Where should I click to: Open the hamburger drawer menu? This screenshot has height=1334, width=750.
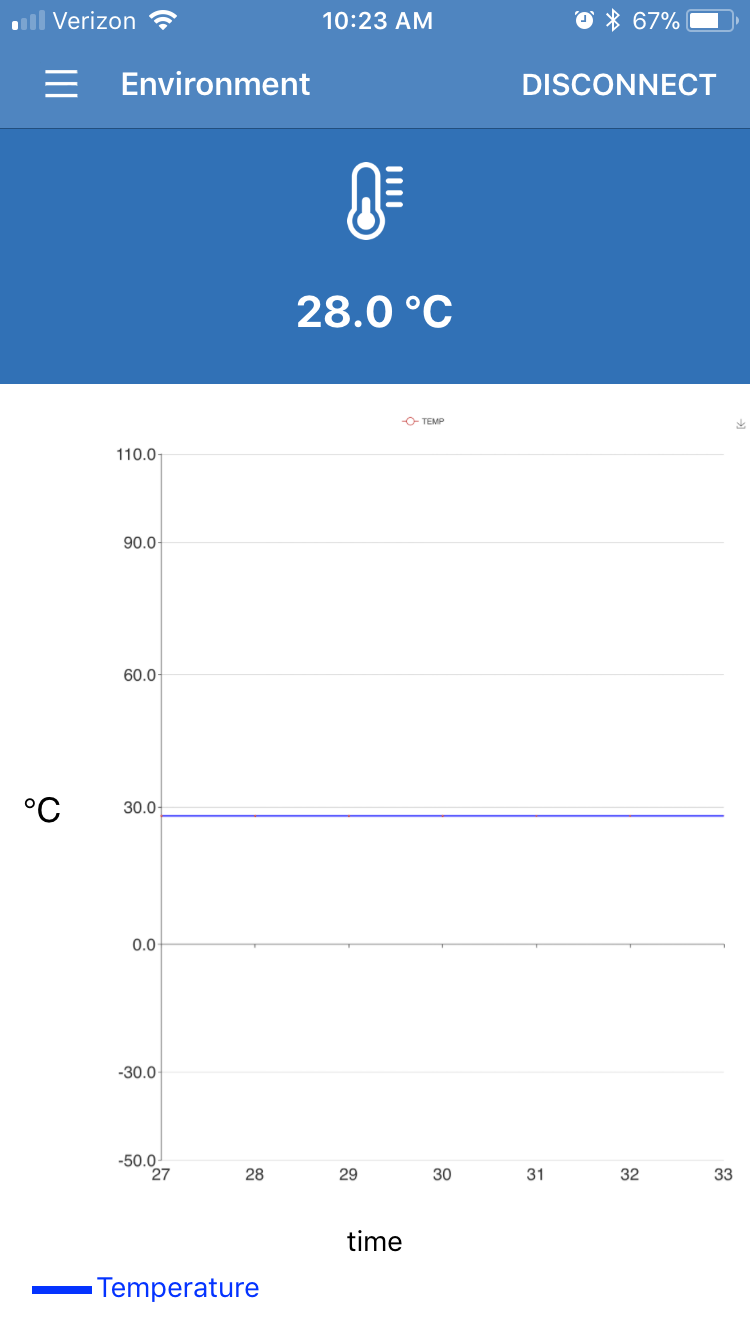(61, 84)
